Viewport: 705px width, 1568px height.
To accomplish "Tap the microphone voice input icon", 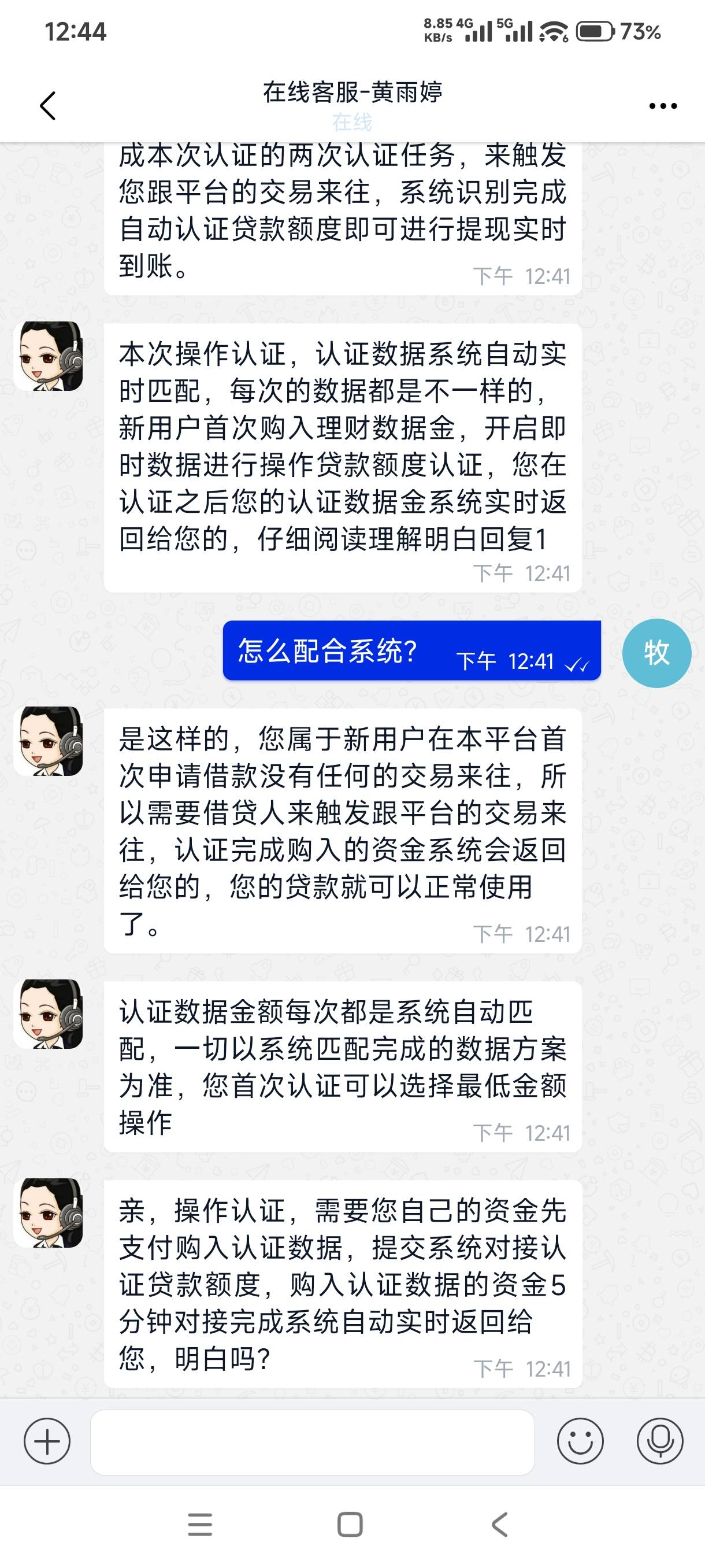I will 660,1441.
